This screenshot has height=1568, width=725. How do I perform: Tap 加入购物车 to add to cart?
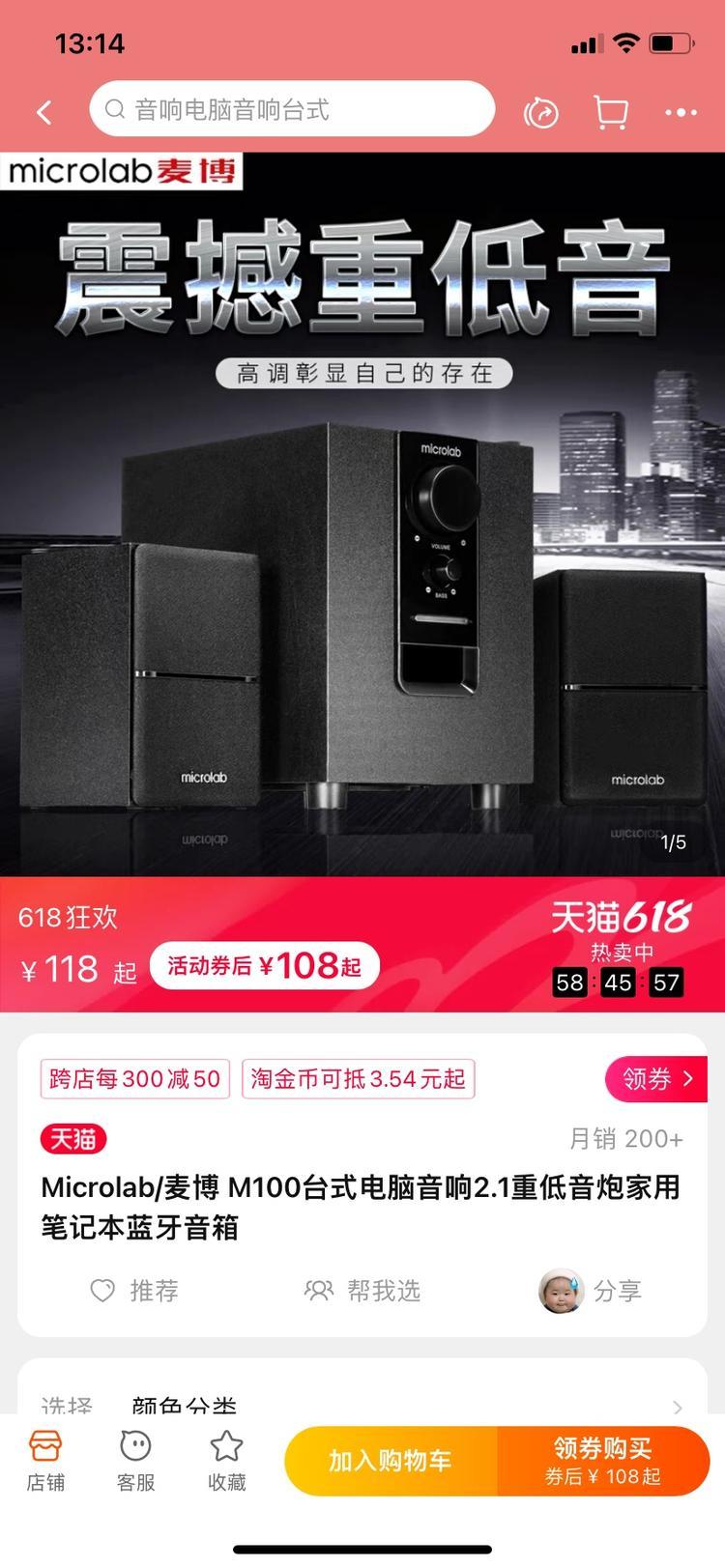(x=390, y=1461)
